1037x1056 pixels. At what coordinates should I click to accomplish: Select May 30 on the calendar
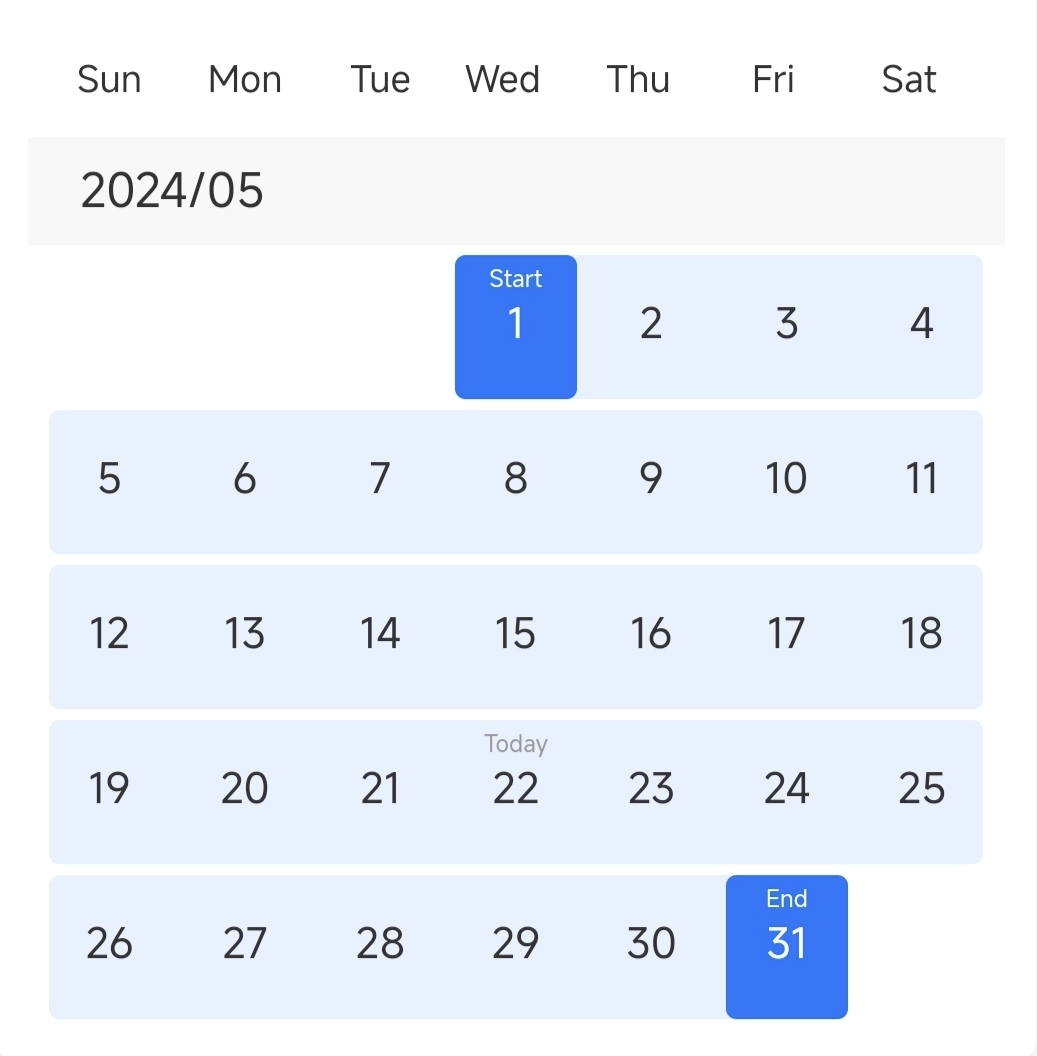651,945
